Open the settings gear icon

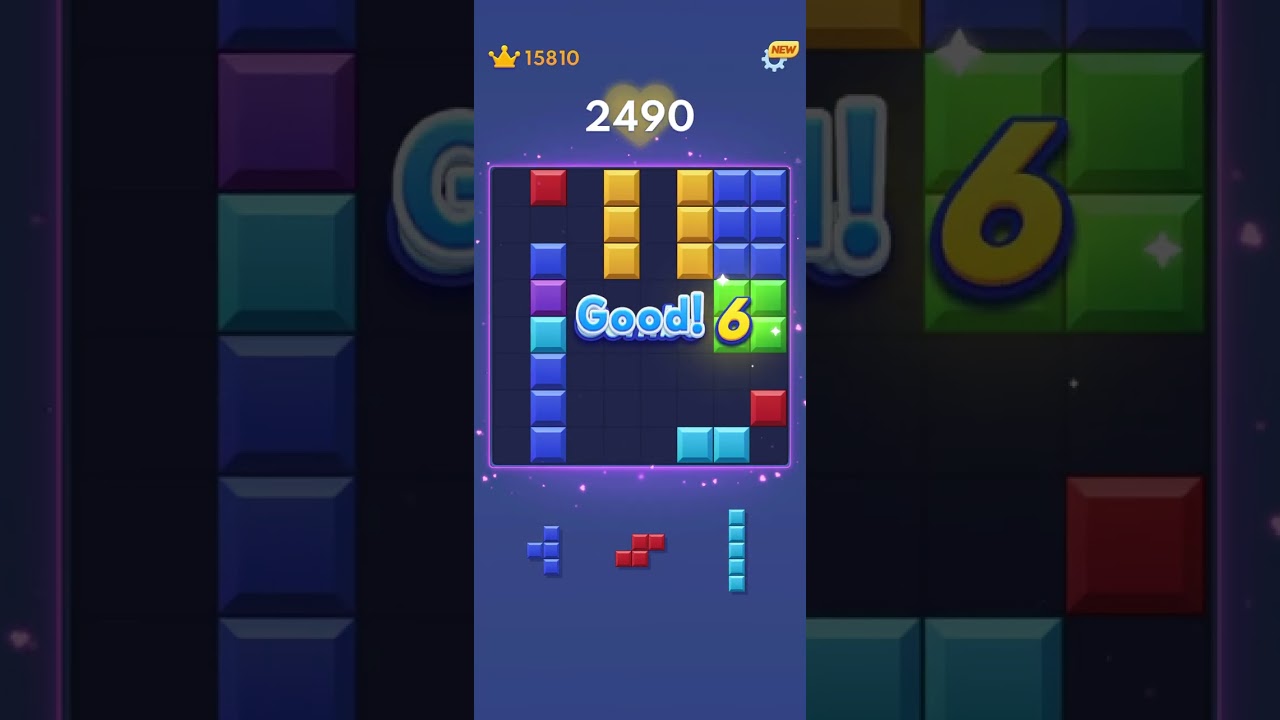click(773, 59)
